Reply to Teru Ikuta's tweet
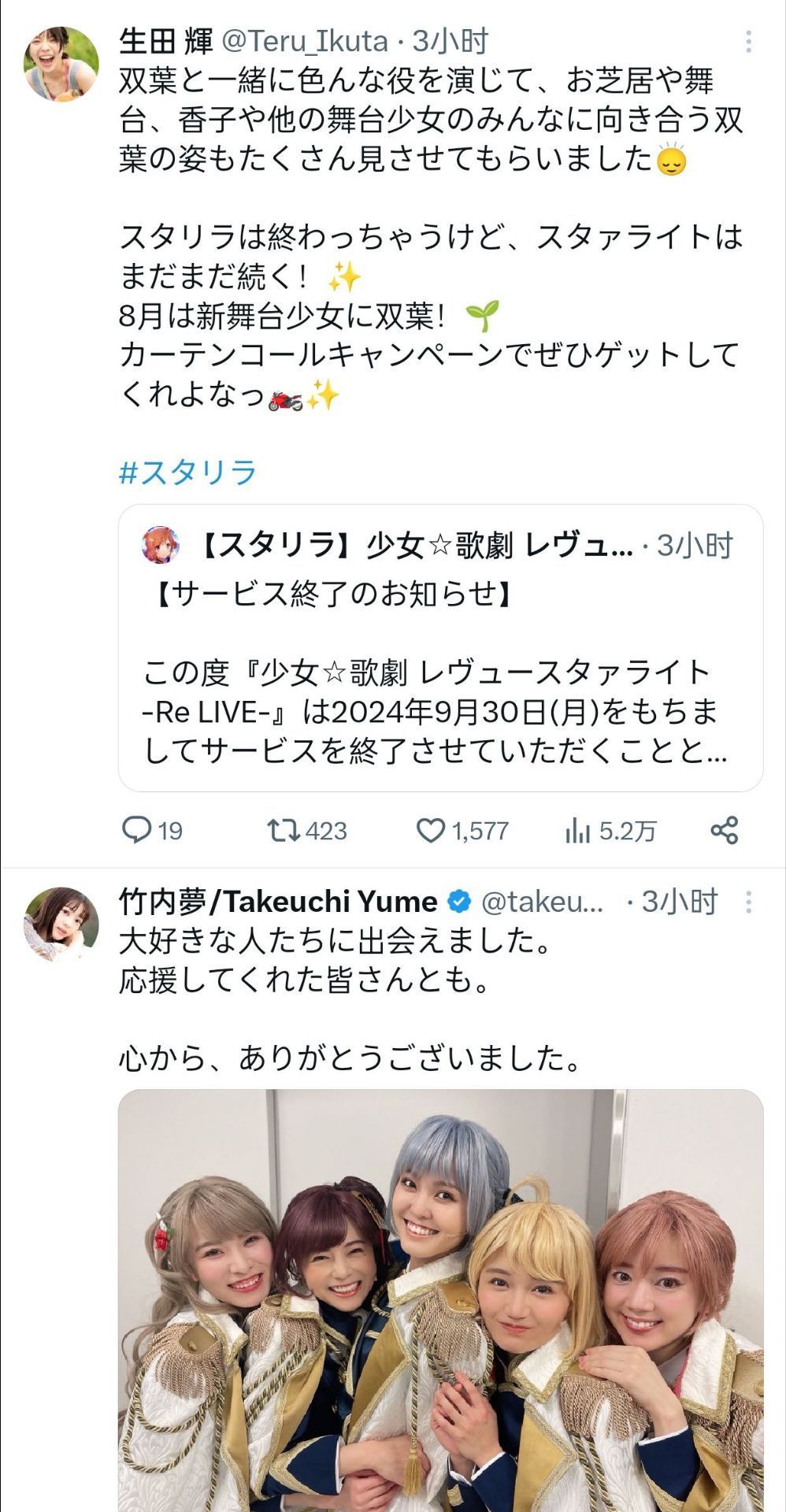 point(152,830)
